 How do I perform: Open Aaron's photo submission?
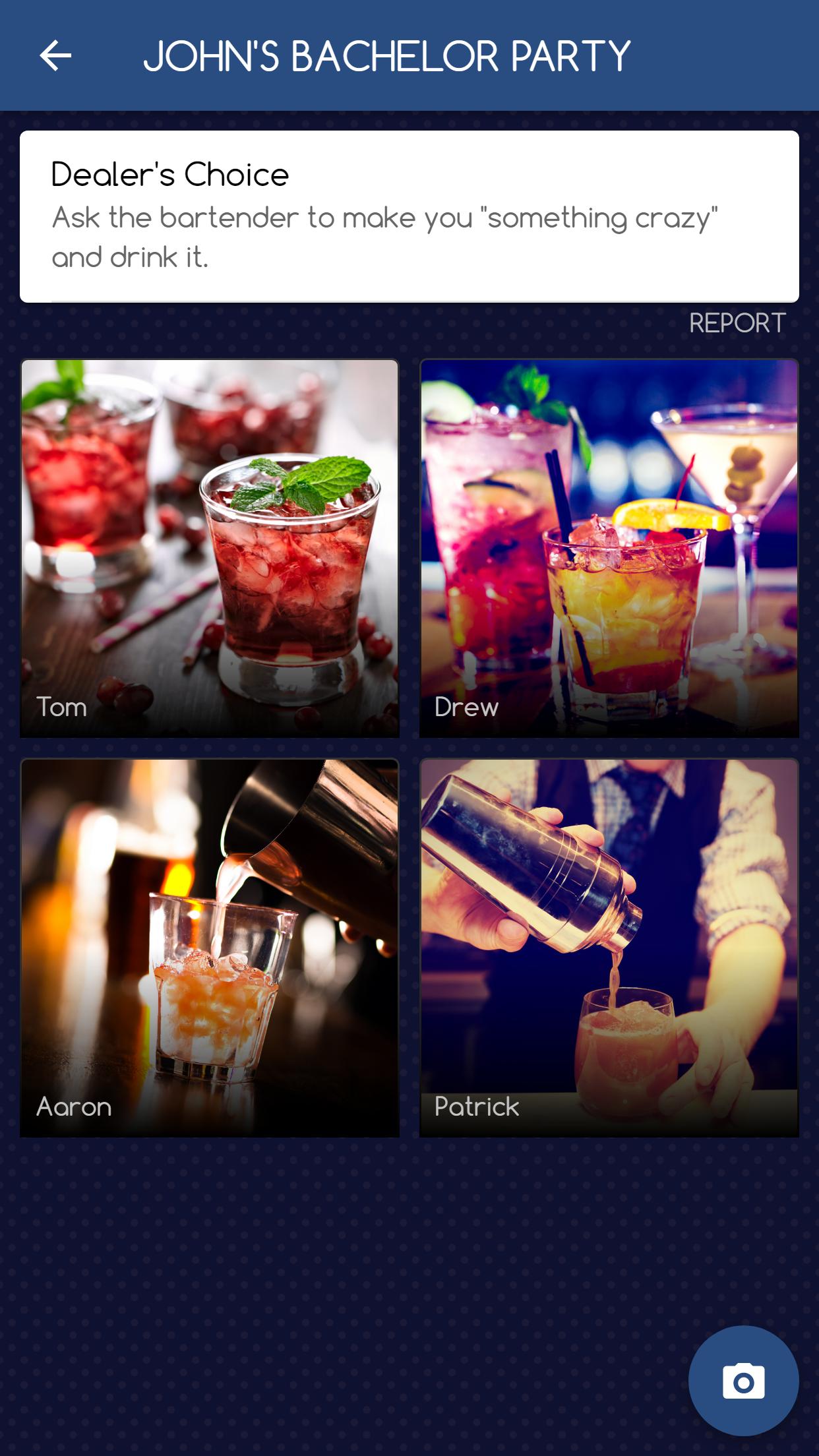click(x=210, y=948)
